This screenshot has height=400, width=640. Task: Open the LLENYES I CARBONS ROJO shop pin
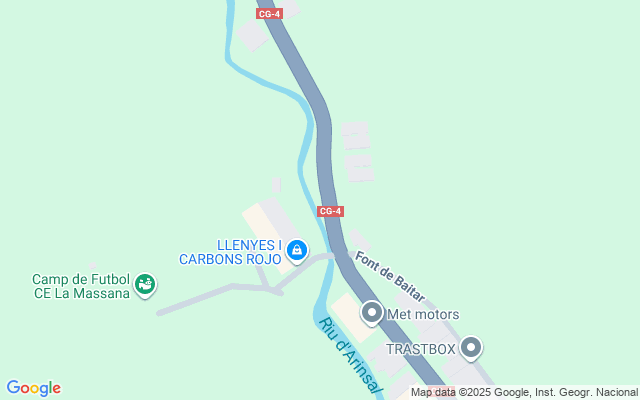[x=297, y=251]
